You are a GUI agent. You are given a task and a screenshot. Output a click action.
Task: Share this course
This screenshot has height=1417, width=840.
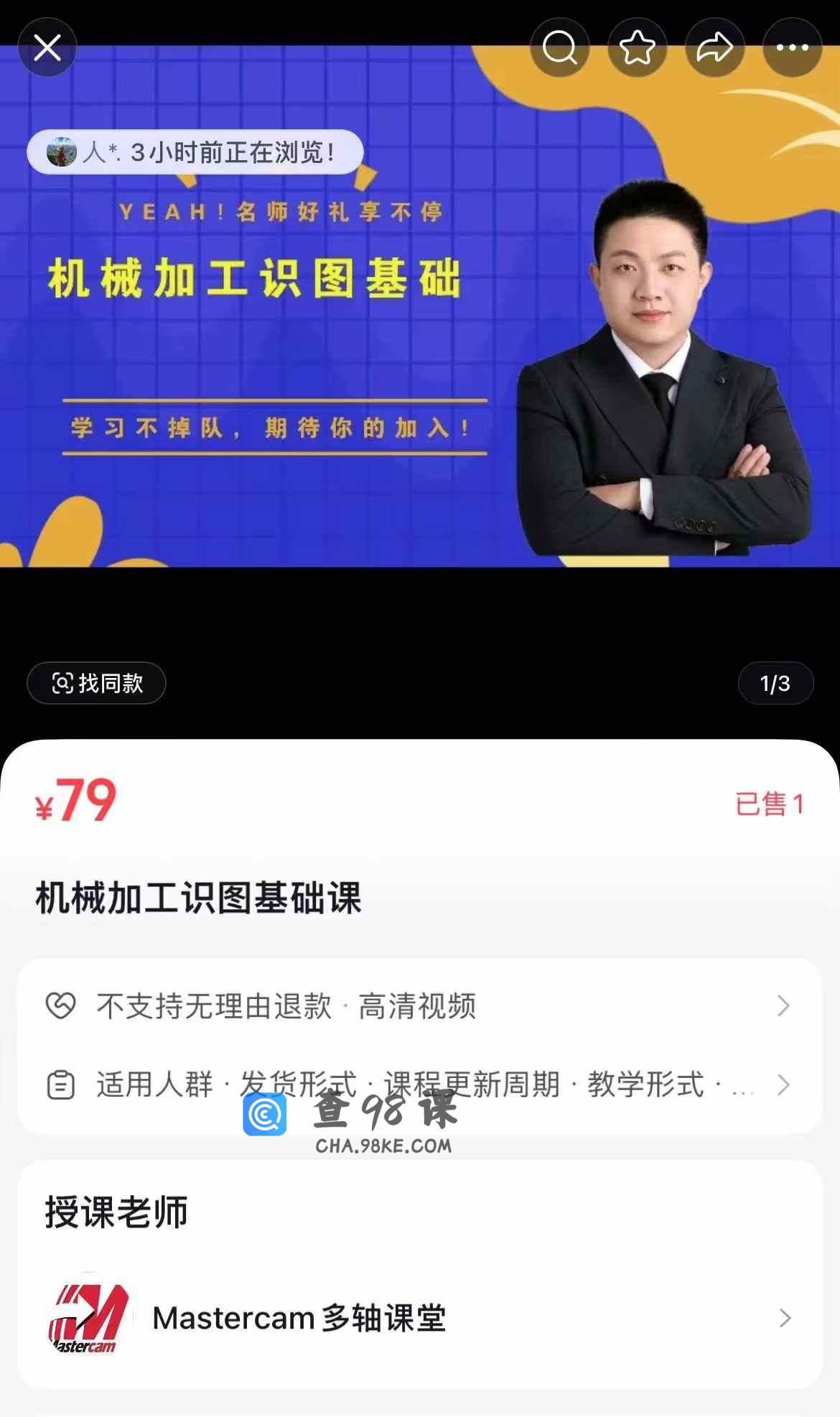pos(715,47)
